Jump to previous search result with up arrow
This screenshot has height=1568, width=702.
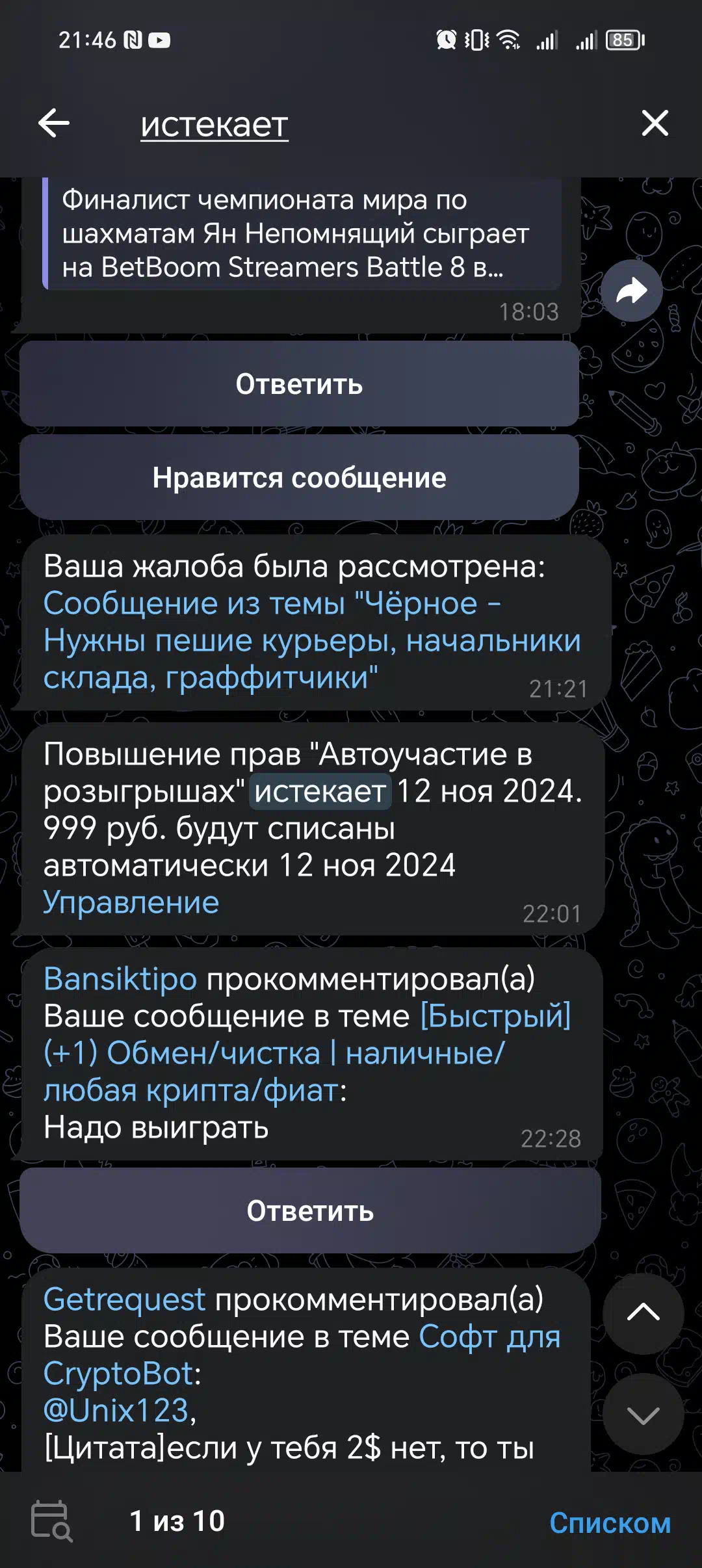pyautogui.click(x=643, y=1313)
